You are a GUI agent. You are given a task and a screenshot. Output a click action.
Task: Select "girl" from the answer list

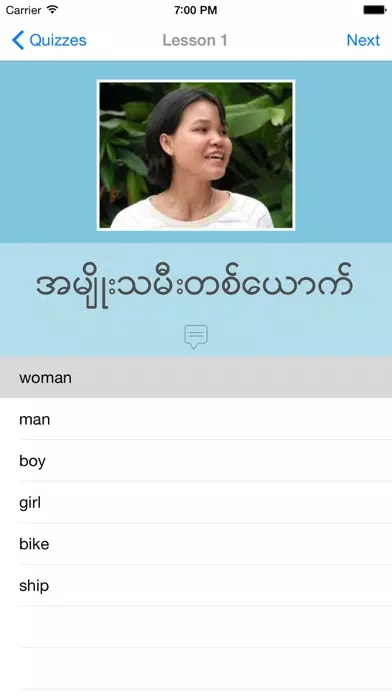point(196,502)
